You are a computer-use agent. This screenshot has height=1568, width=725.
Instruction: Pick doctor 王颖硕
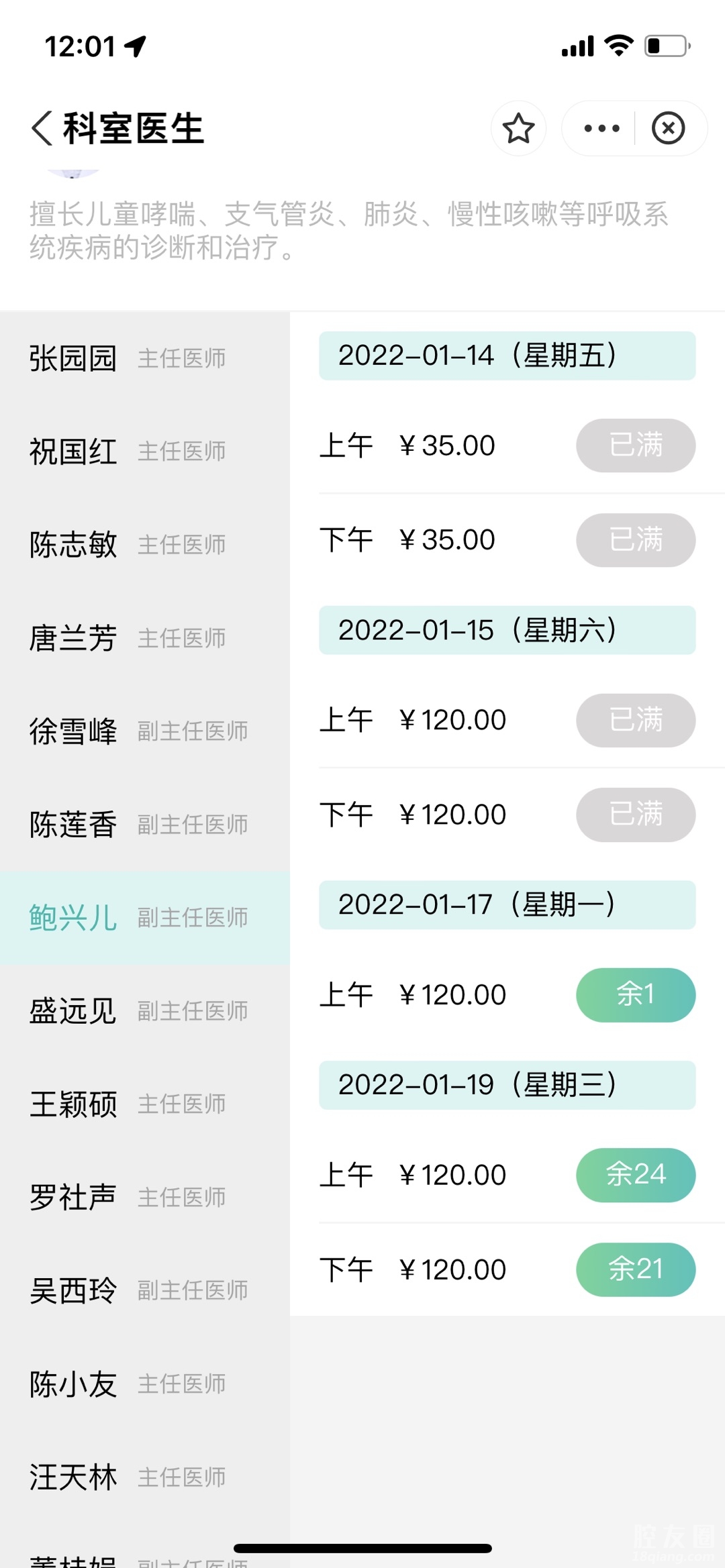[x=128, y=1104]
